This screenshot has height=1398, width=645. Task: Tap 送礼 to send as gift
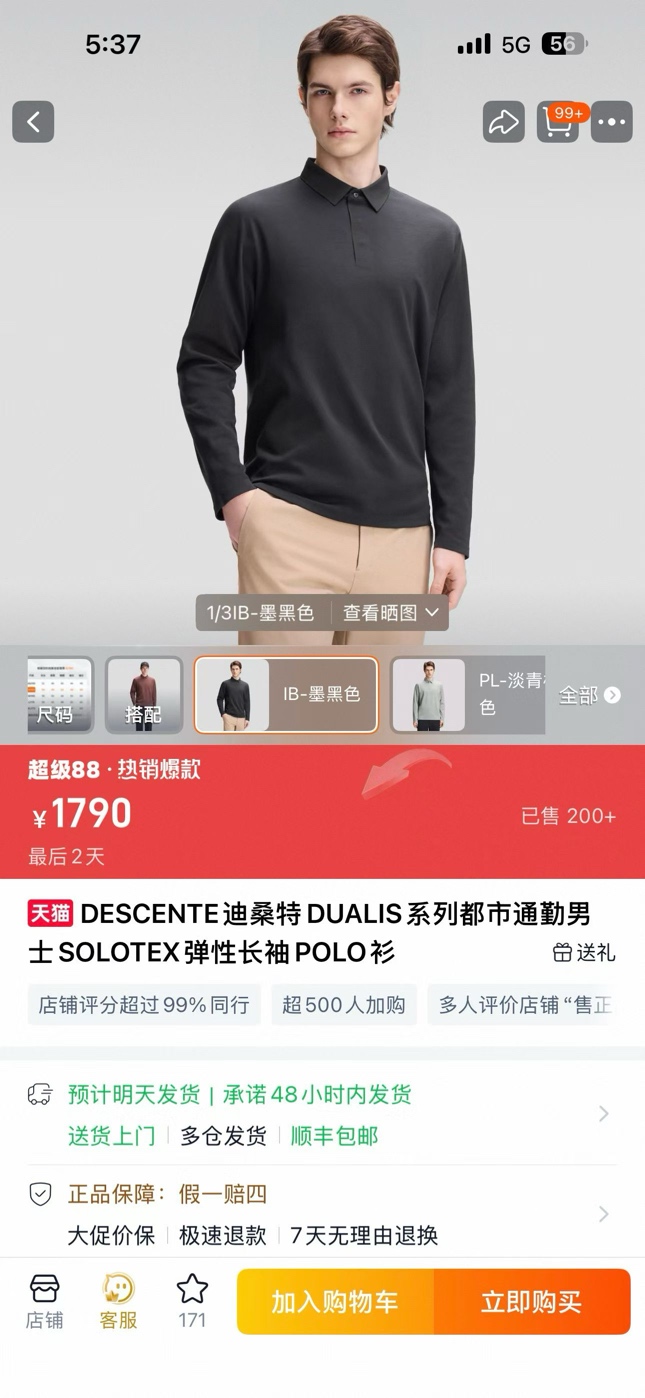(x=585, y=953)
